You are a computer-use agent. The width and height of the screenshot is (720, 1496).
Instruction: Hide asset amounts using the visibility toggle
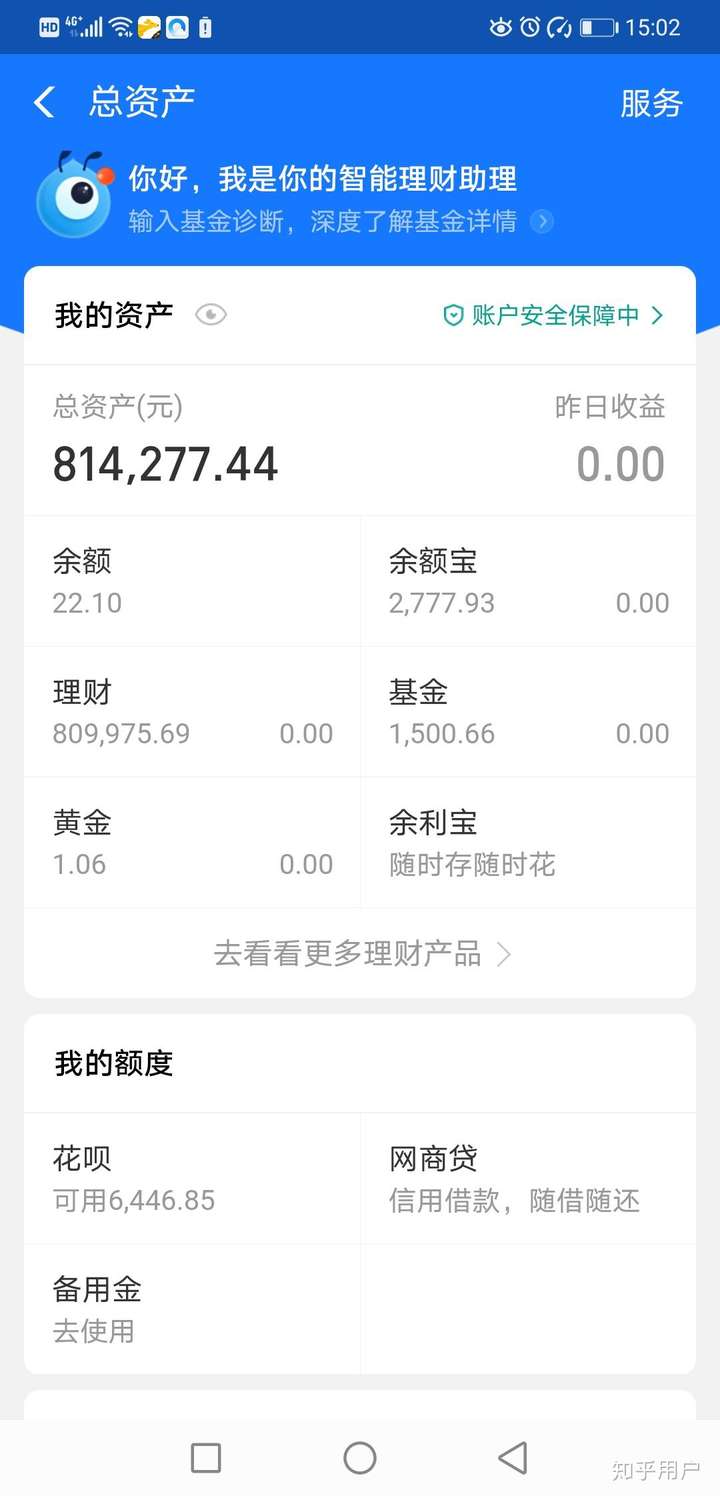pos(210,316)
